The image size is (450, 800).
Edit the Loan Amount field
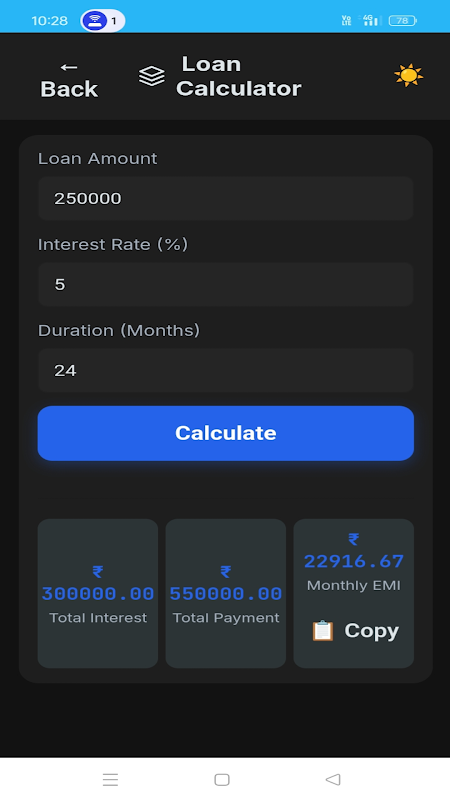pos(226,198)
